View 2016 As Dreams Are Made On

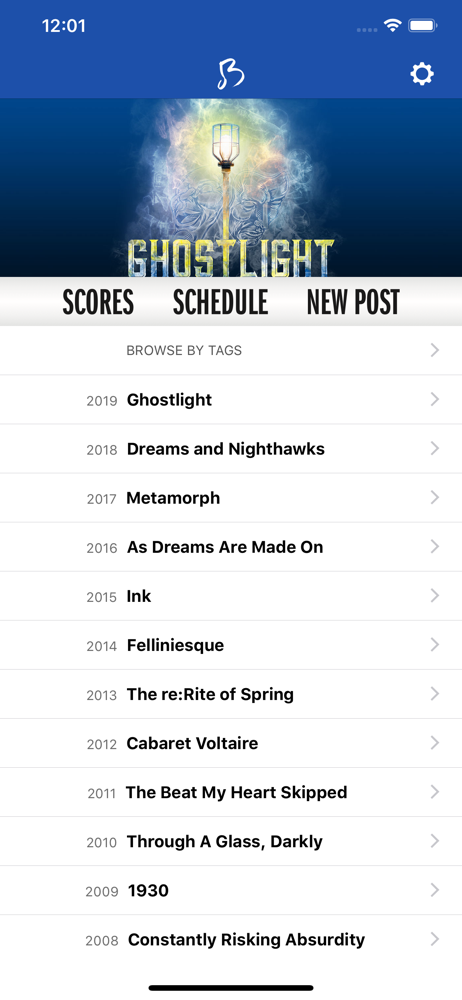pos(231,547)
